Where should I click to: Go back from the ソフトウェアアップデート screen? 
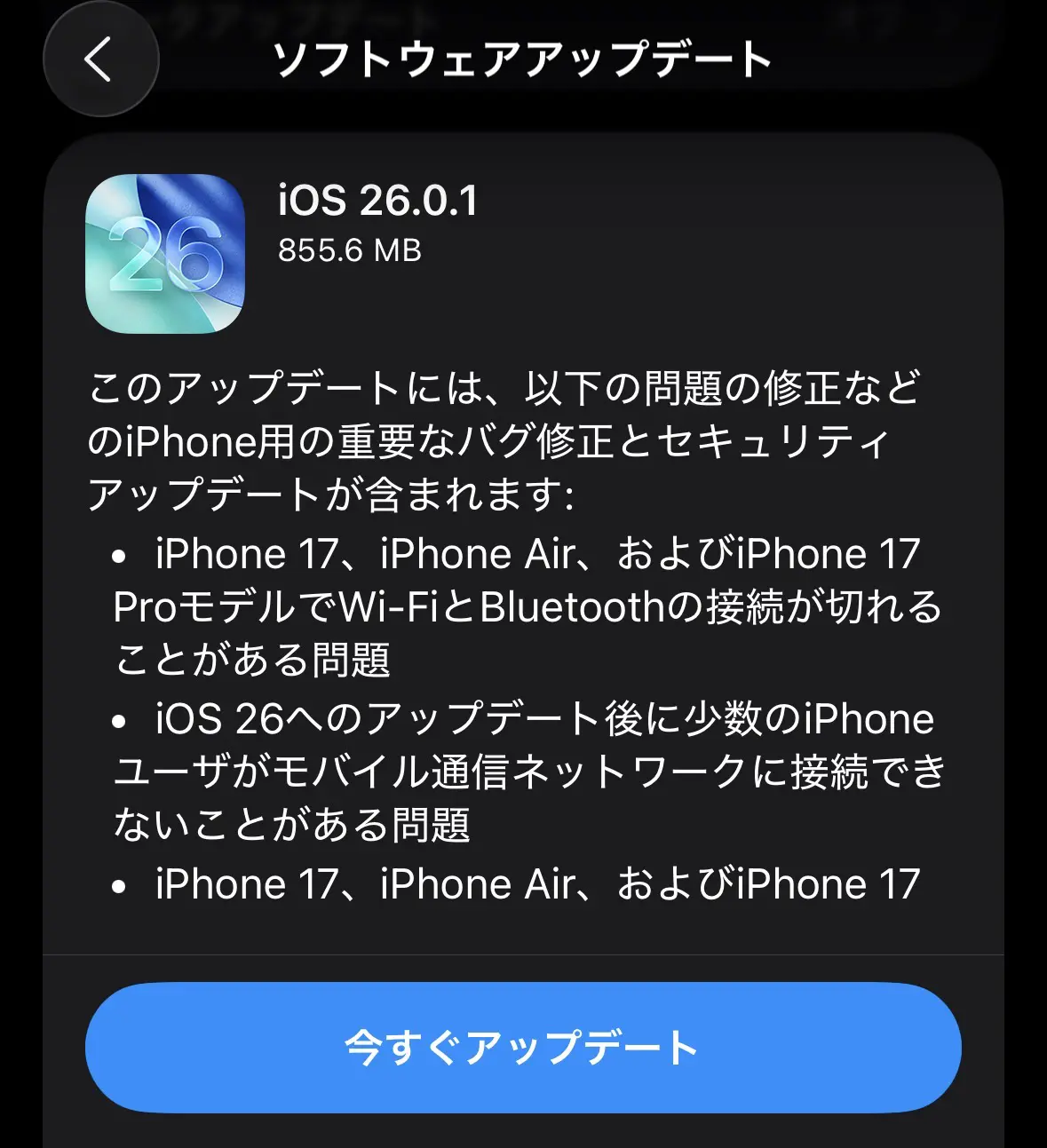tap(100, 59)
